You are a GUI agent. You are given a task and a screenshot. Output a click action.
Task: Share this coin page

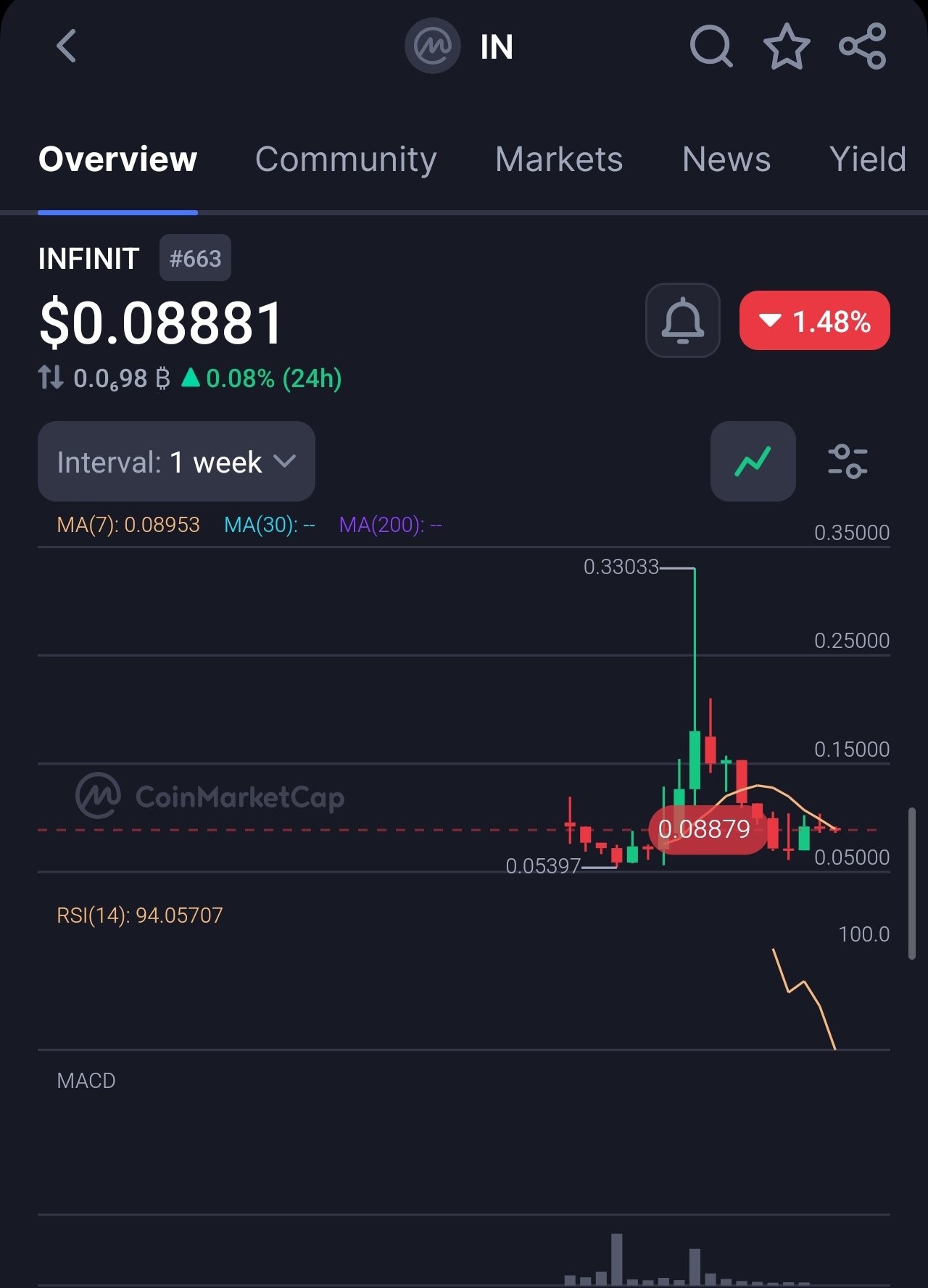[x=862, y=46]
